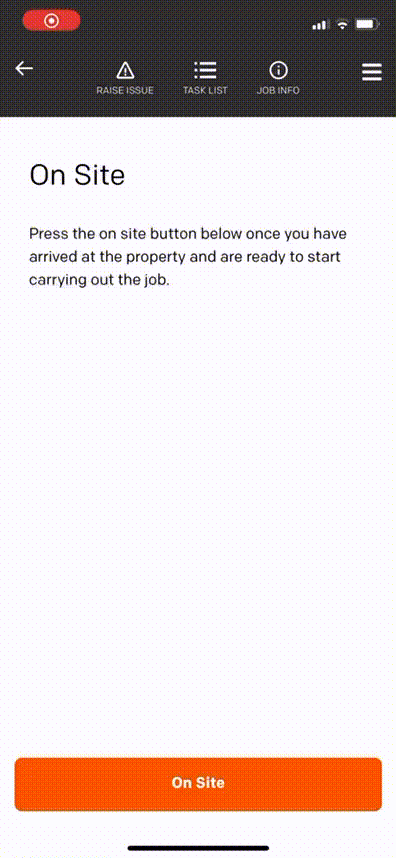Tap the orange On Site button
Viewport: 396px width, 858px height.
pyautogui.click(x=198, y=784)
